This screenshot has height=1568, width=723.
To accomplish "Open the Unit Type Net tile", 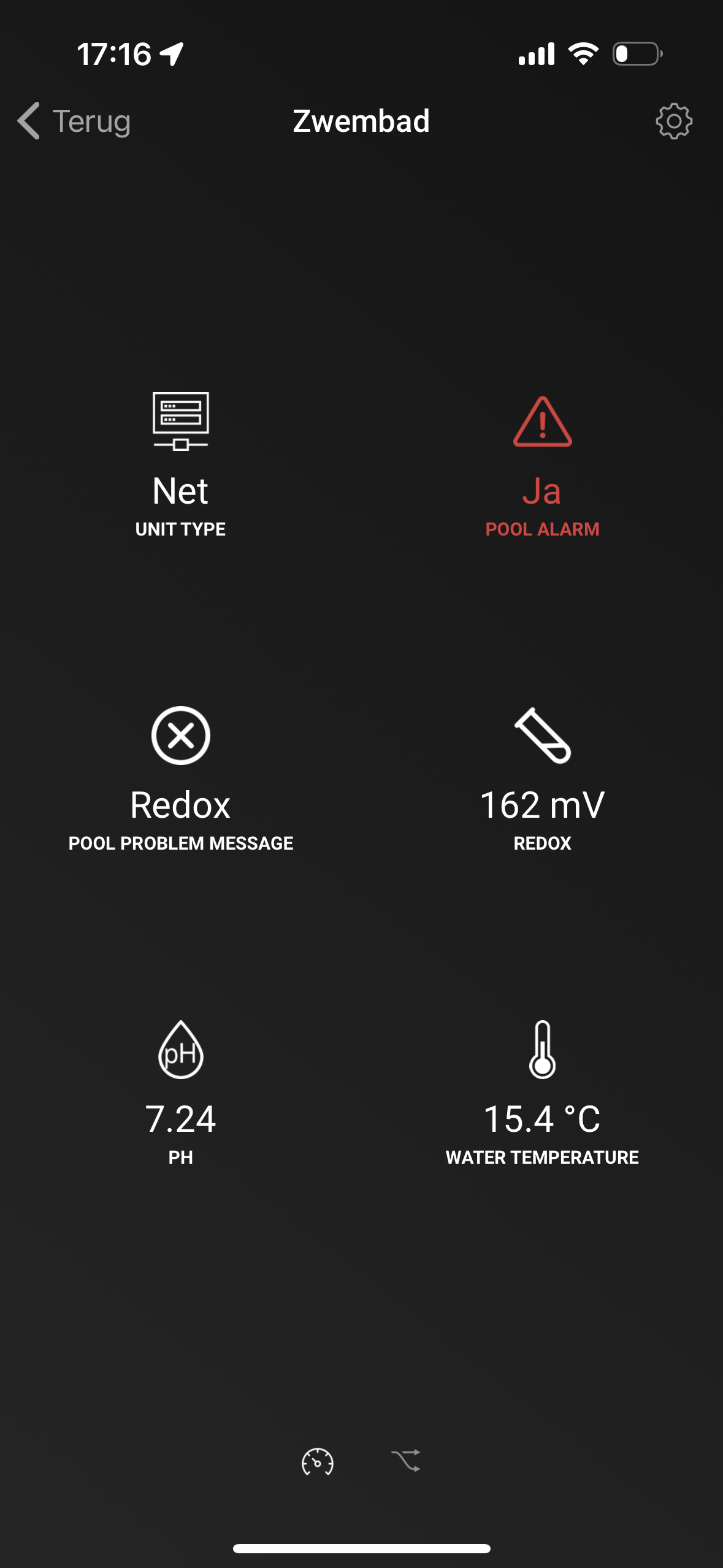I will 180,465.
